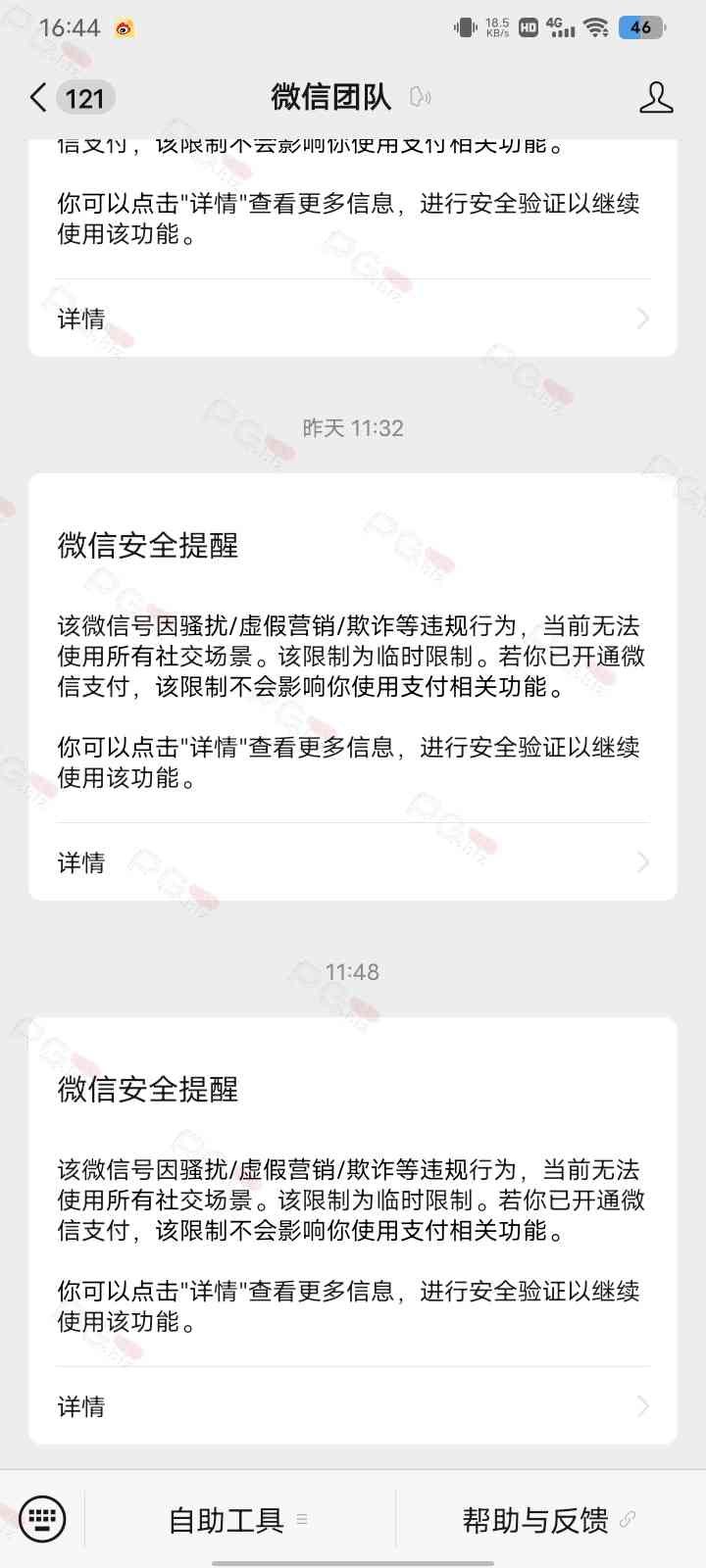Switch to the keyboard input
Screen dimensions: 706x1568
[42, 1519]
